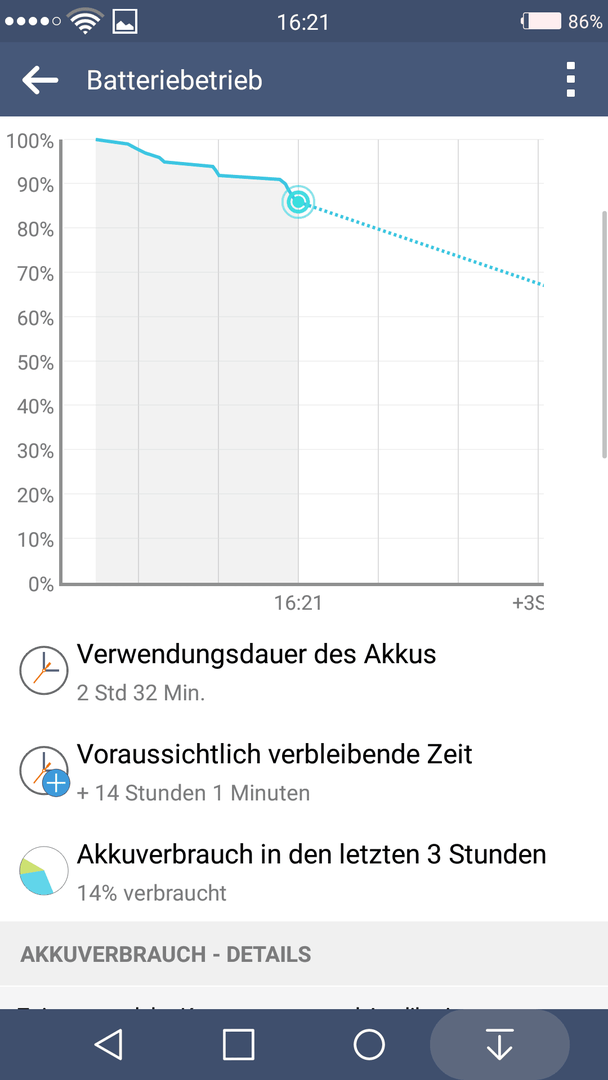
Task: Open the three-dot overflow menu
Action: click(570, 80)
